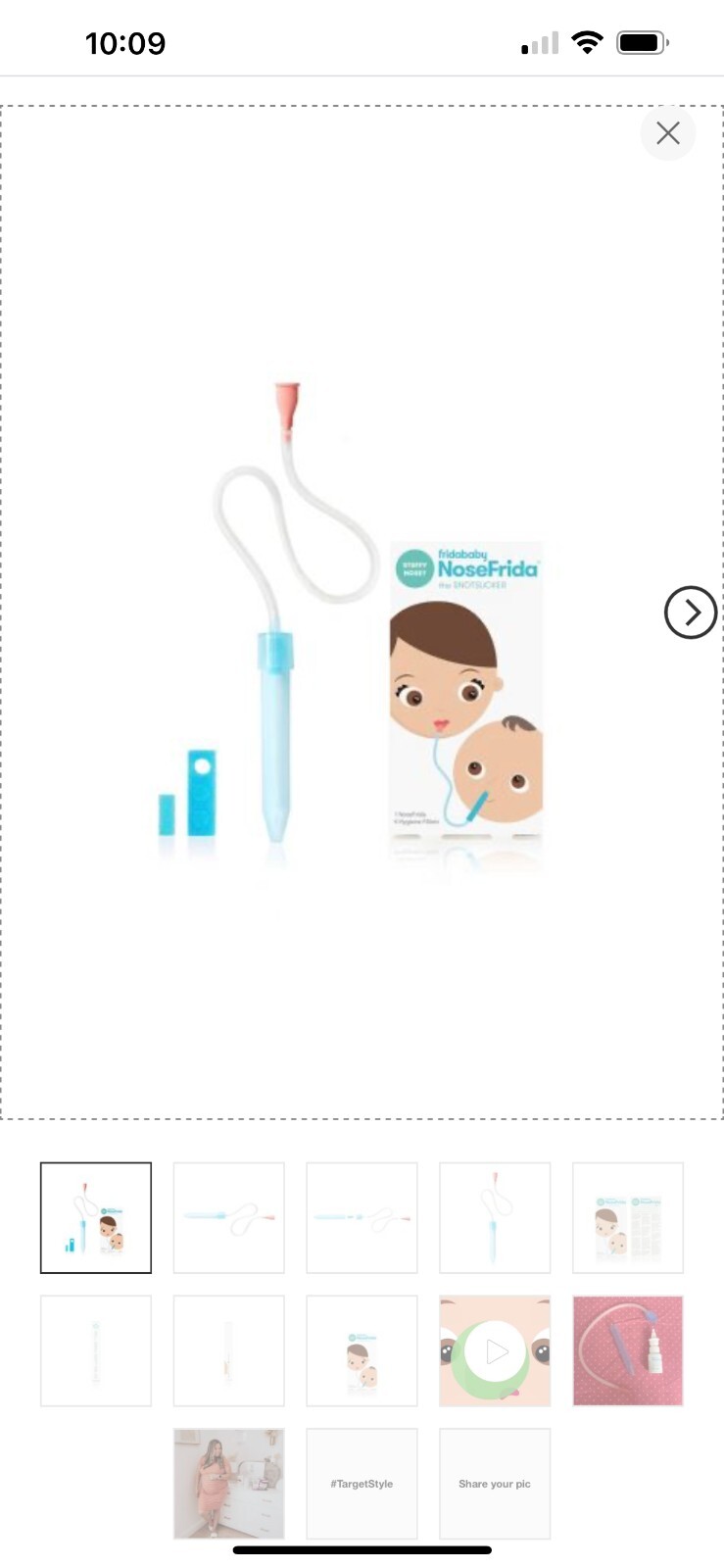Select the thumbnail showing the upright aspirator tube

495,1218
